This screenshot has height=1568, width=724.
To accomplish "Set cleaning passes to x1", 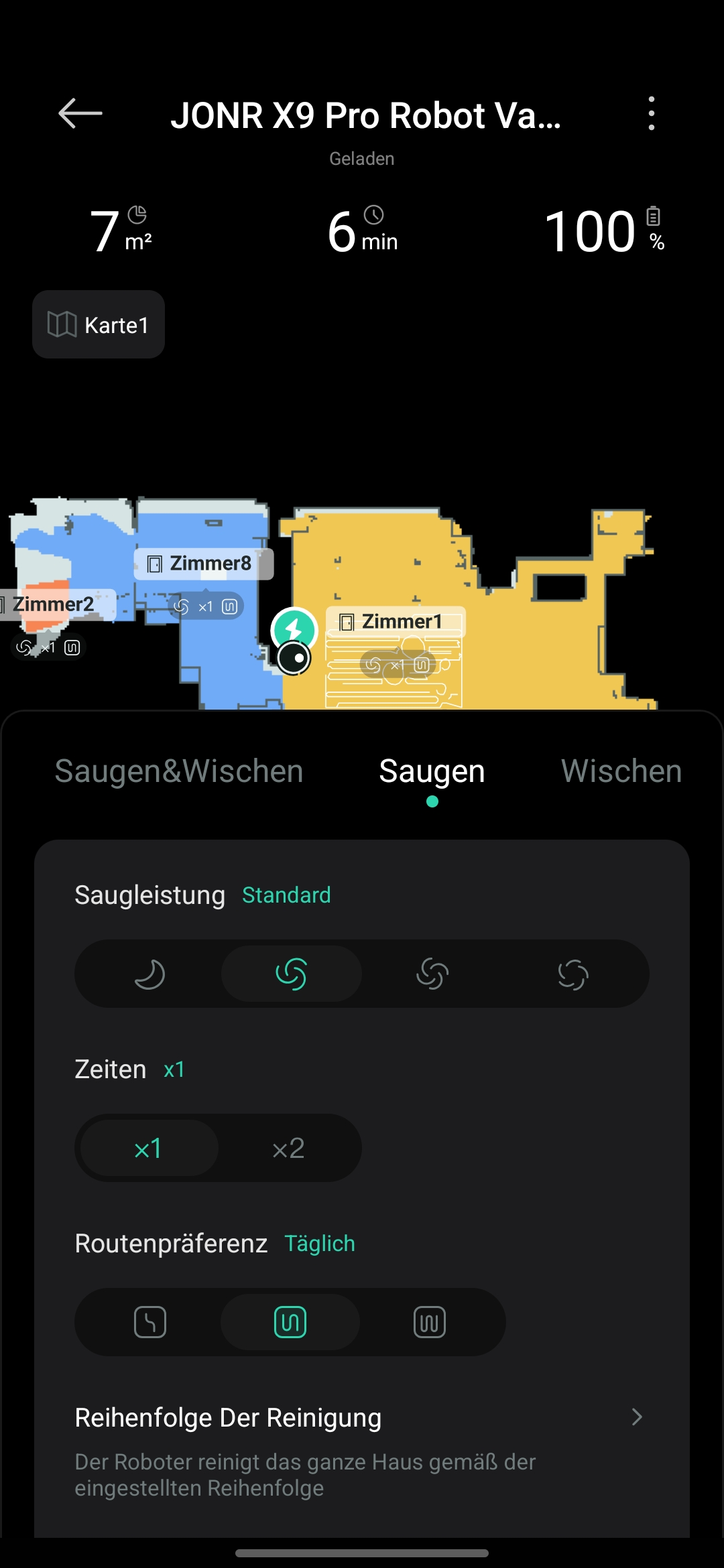I will (x=148, y=1149).
